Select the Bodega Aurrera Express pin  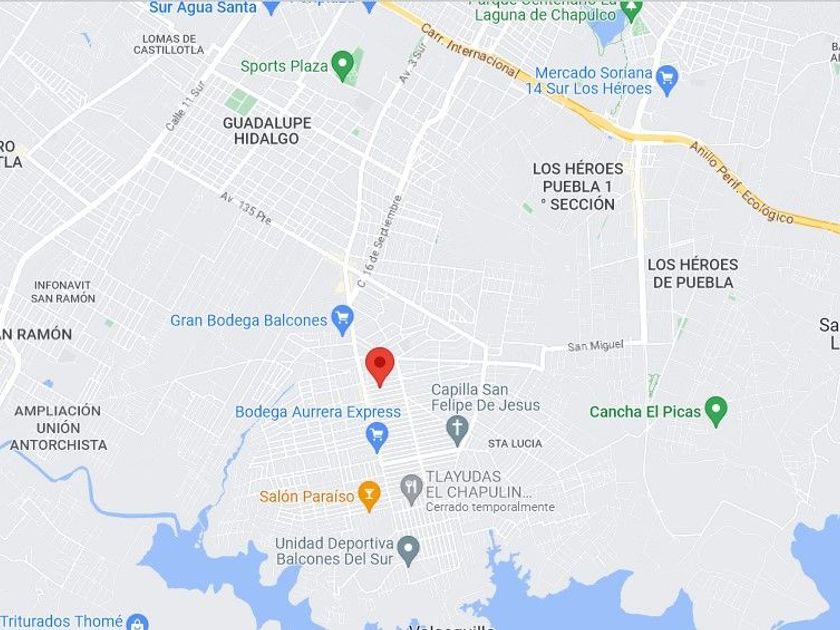(x=377, y=438)
